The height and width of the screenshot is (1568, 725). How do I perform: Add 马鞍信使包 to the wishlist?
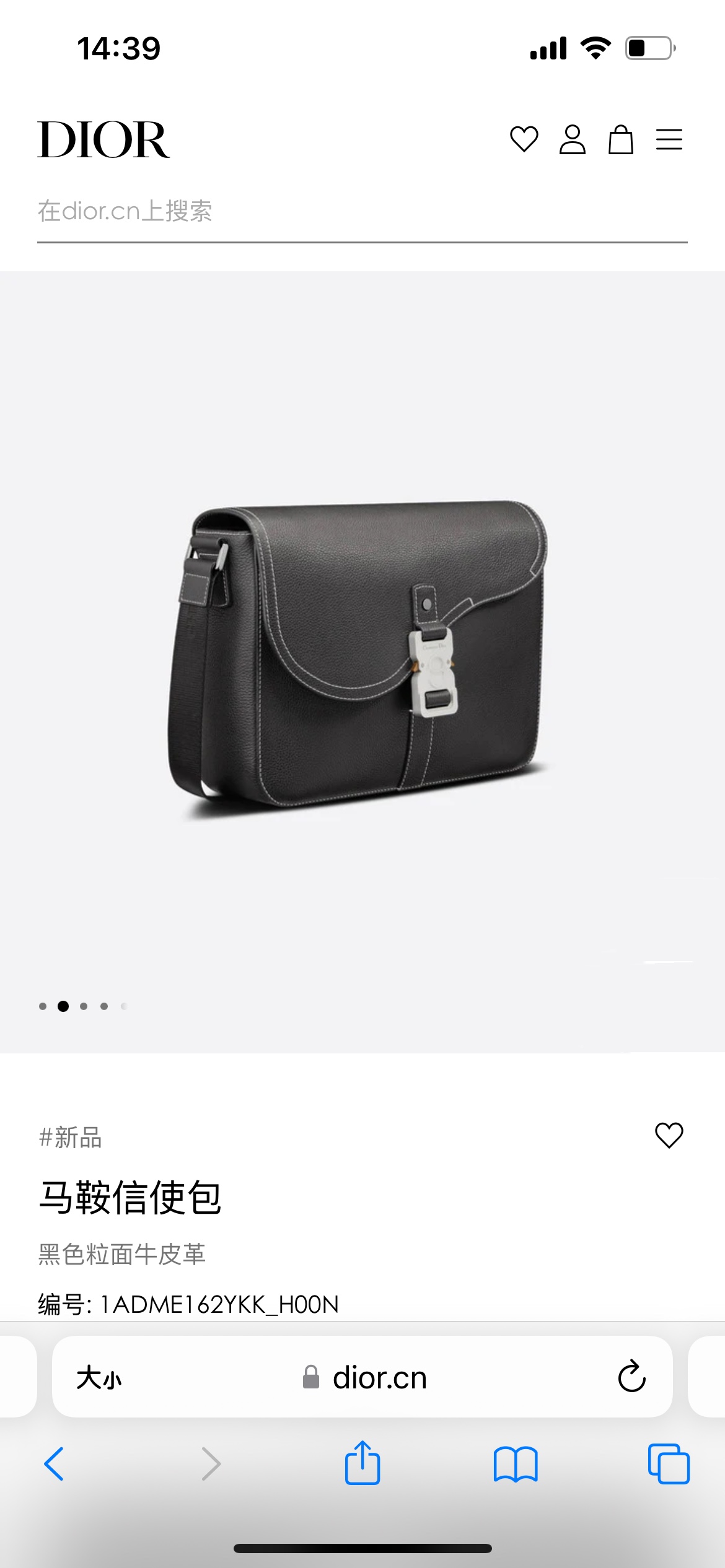click(669, 1135)
